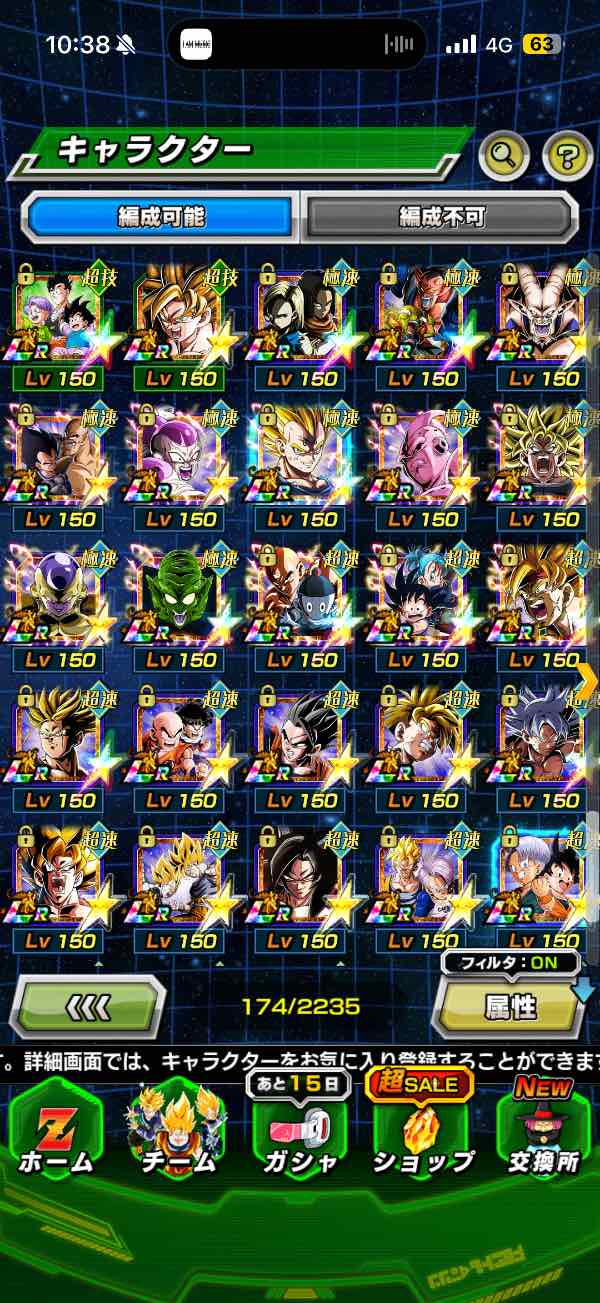This screenshot has width=600, height=1303.
Task: Switch to the 編成不可 tab
Action: click(441, 215)
